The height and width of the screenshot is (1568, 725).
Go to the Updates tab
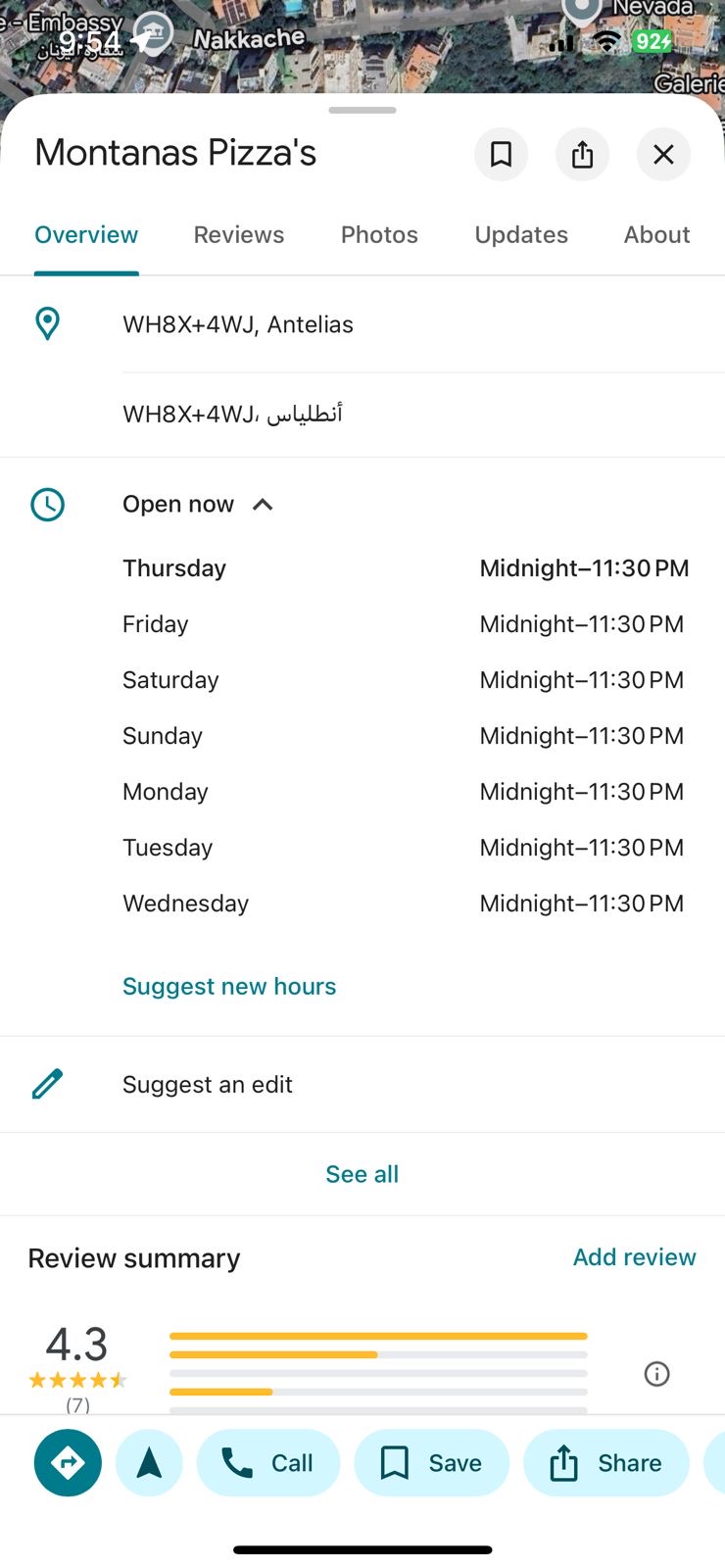click(x=521, y=235)
